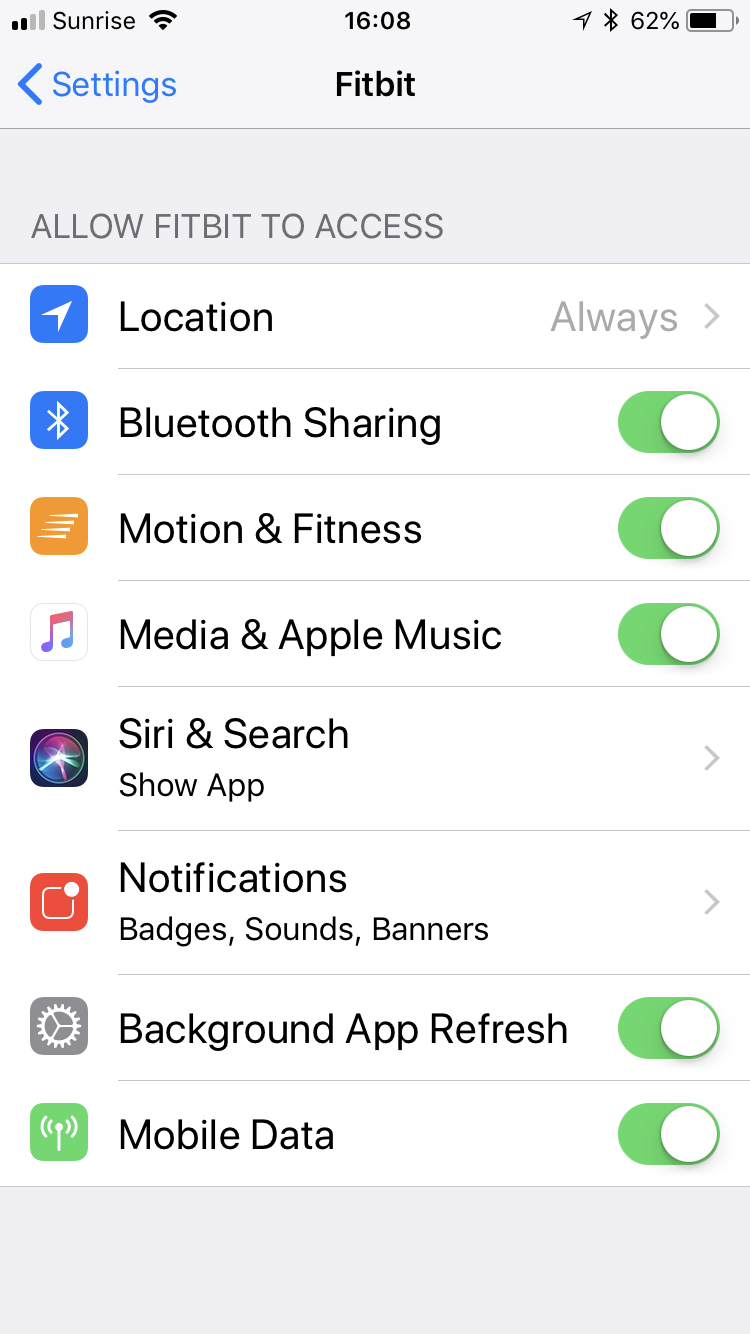Toggle Media & Apple Music switch

[668, 635]
